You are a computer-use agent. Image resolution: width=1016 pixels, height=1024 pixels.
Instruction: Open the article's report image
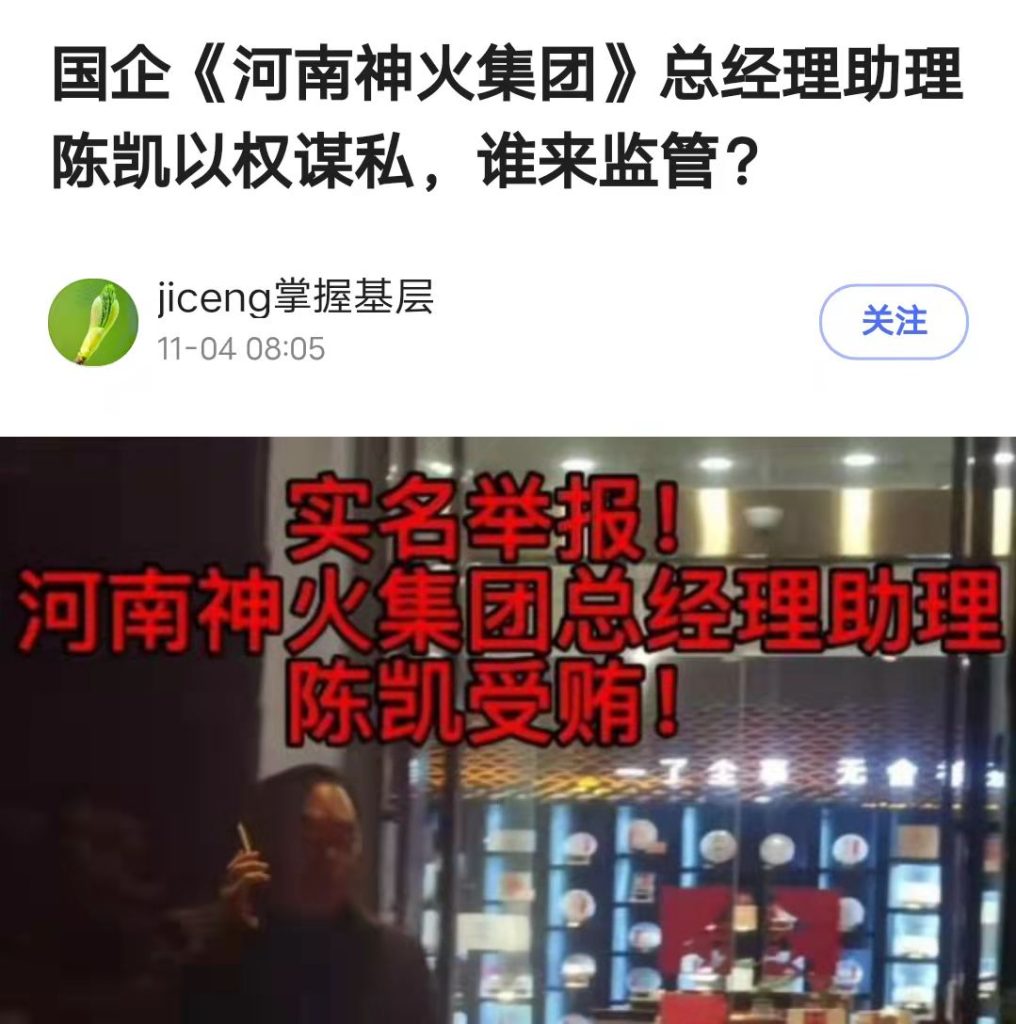[x=508, y=730]
